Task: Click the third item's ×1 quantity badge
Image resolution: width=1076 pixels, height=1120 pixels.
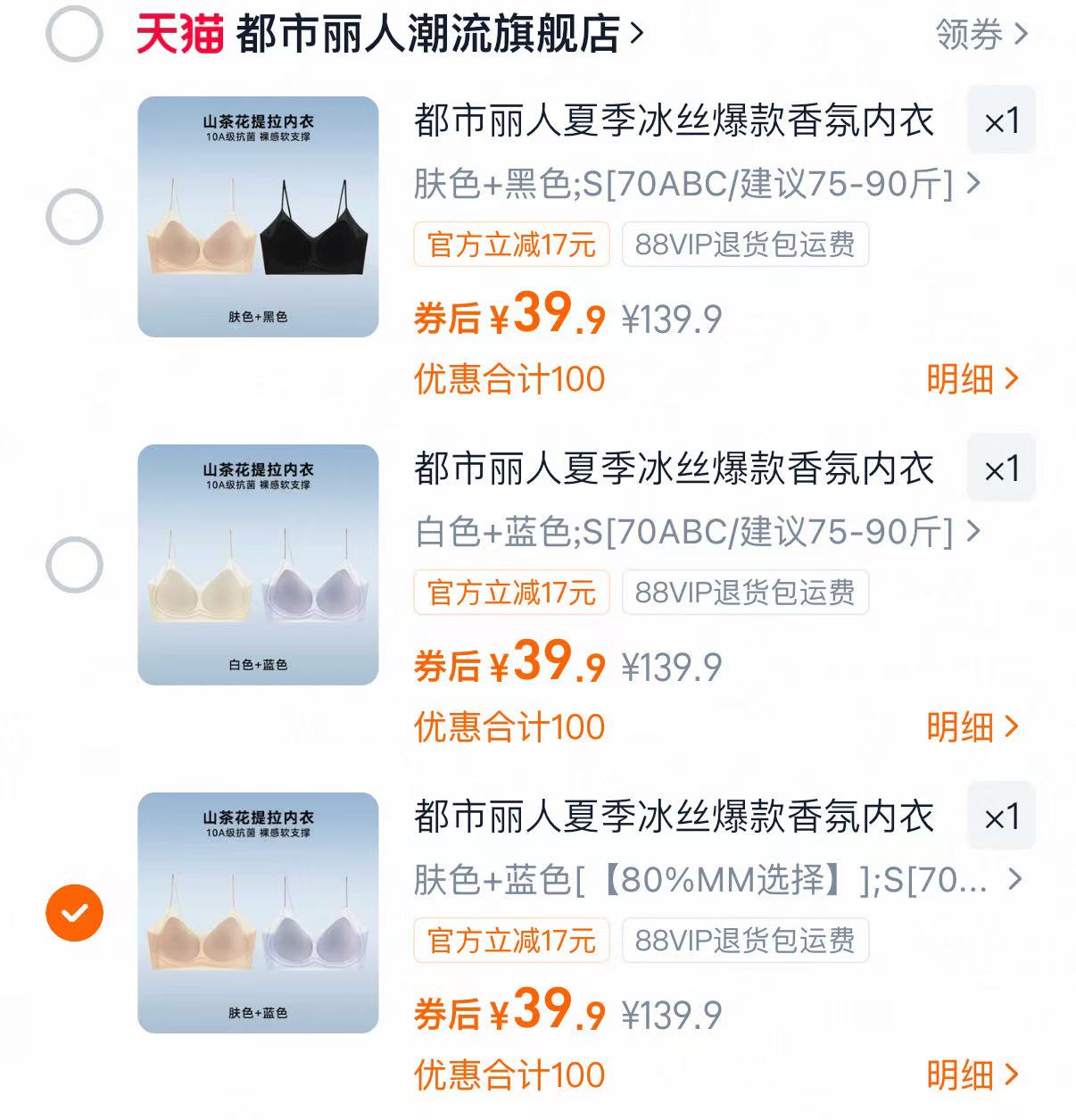Action: pos(1001,817)
